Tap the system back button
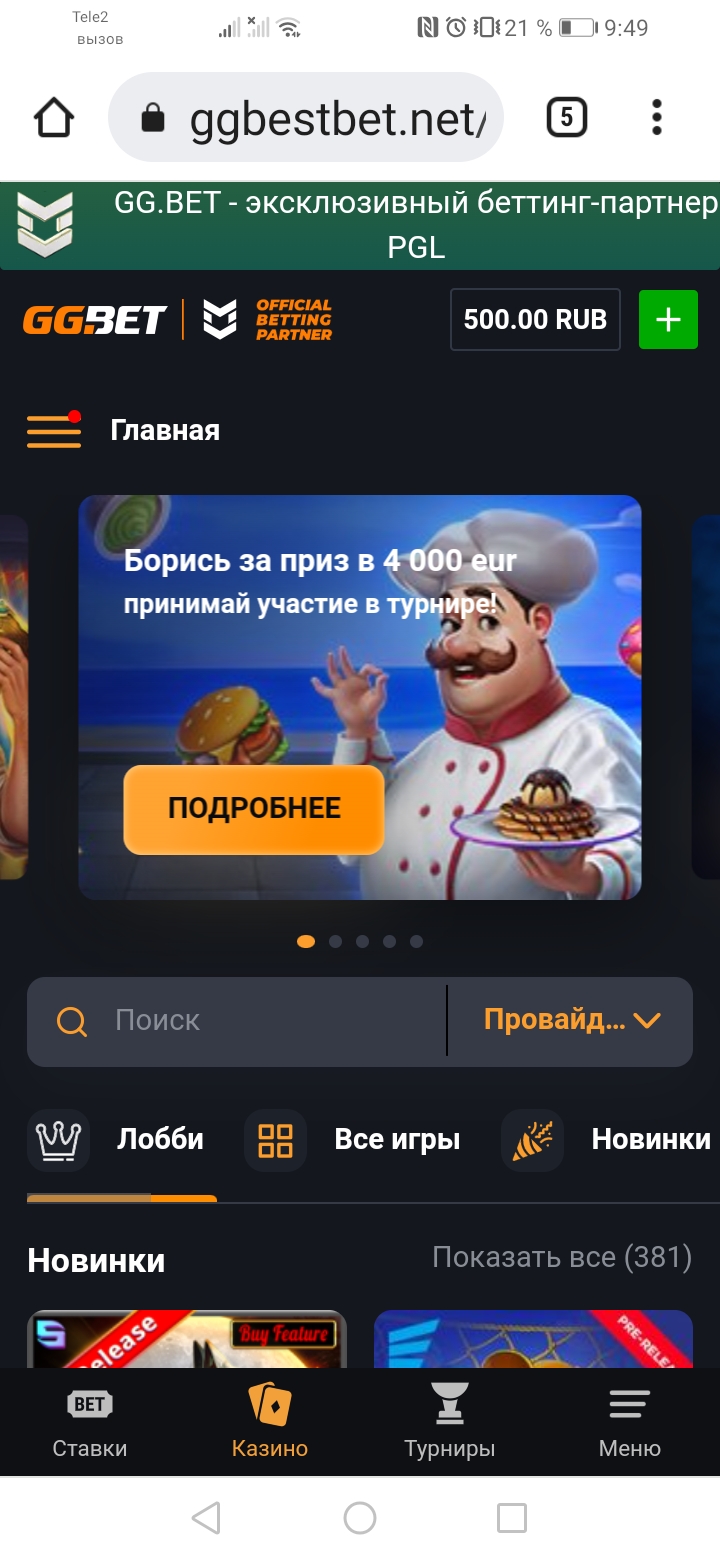The width and height of the screenshot is (720, 1560). pos(206,1518)
